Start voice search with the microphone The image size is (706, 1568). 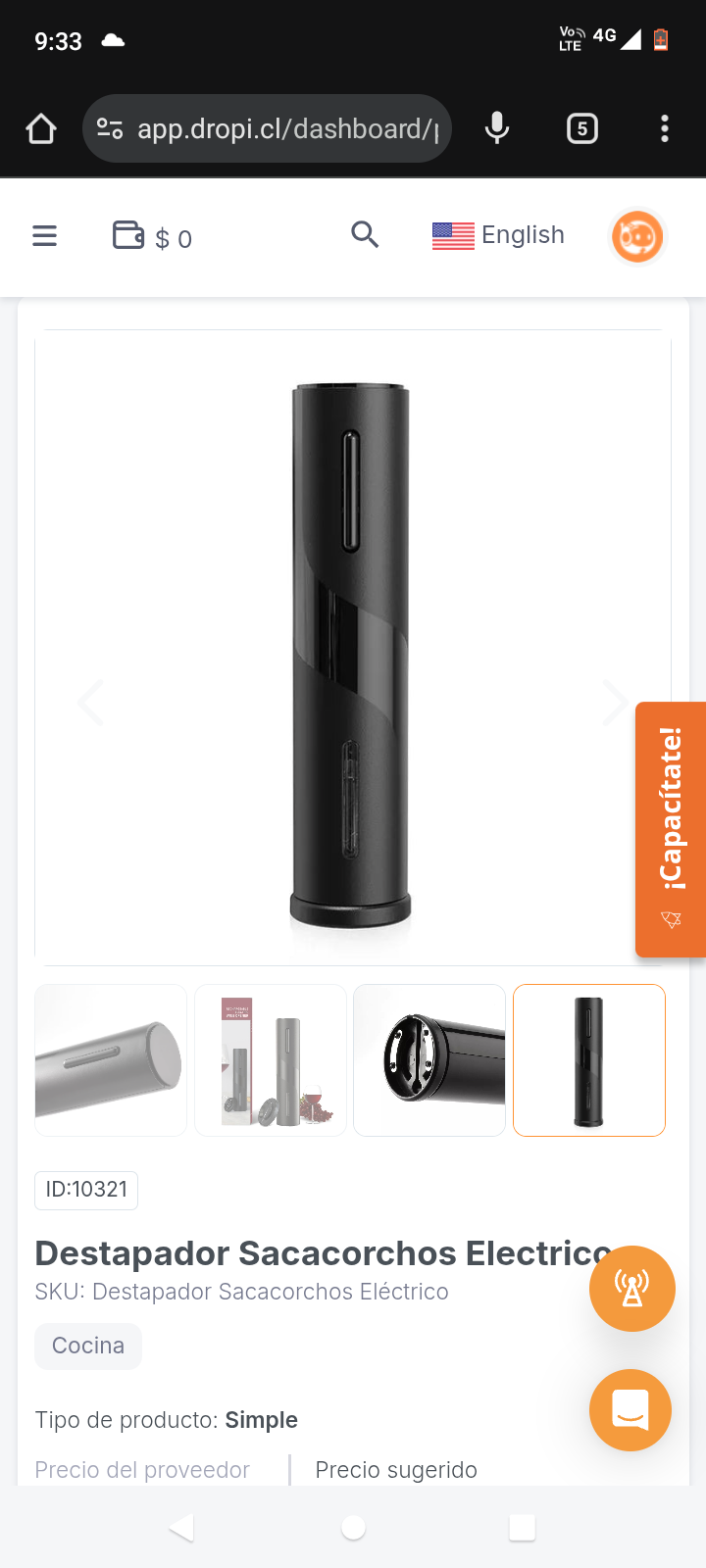pyautogui.click(x=497, y=128)
